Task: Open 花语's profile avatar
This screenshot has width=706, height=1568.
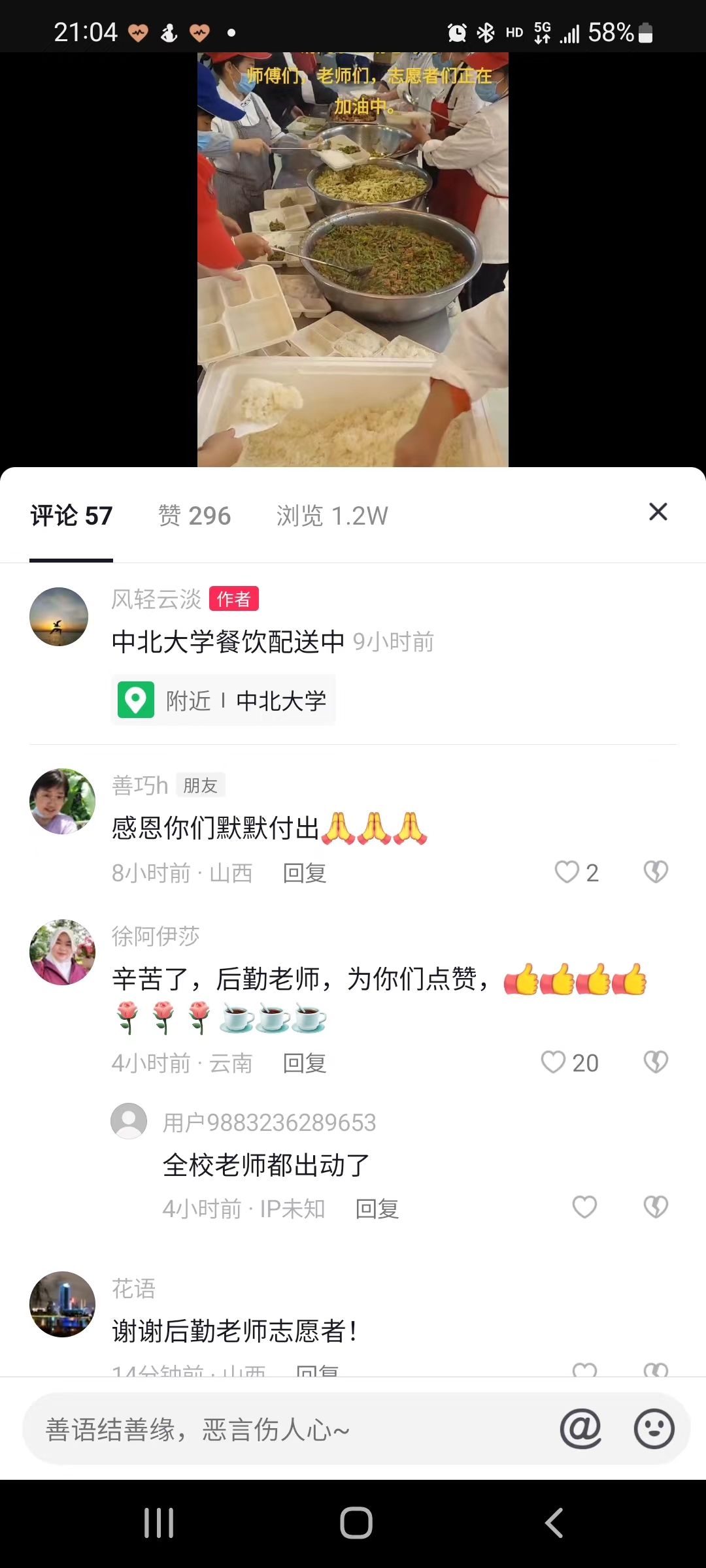Action: point(62,1304)
